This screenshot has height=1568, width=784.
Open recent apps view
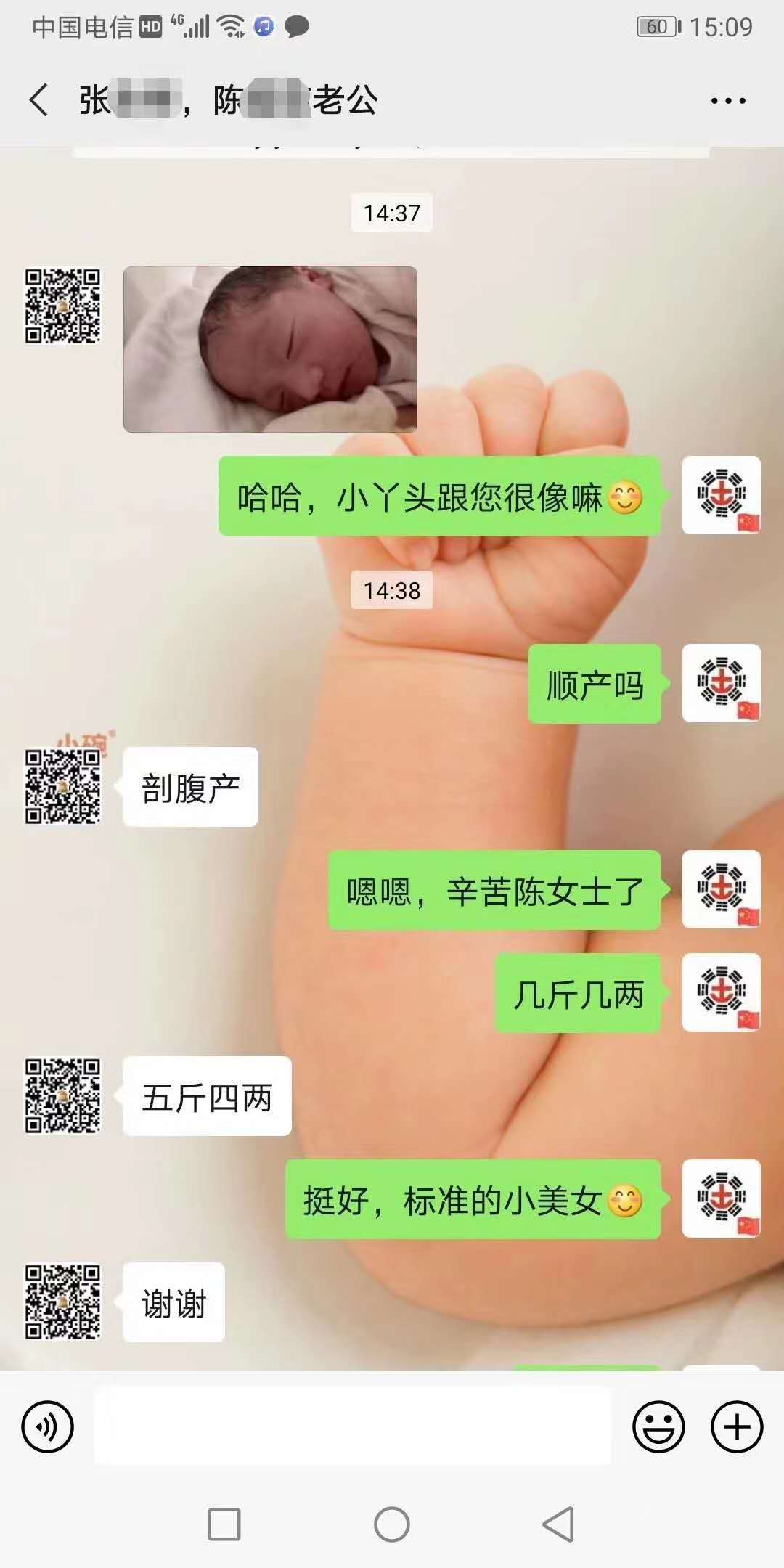(x=224, y=1524)
